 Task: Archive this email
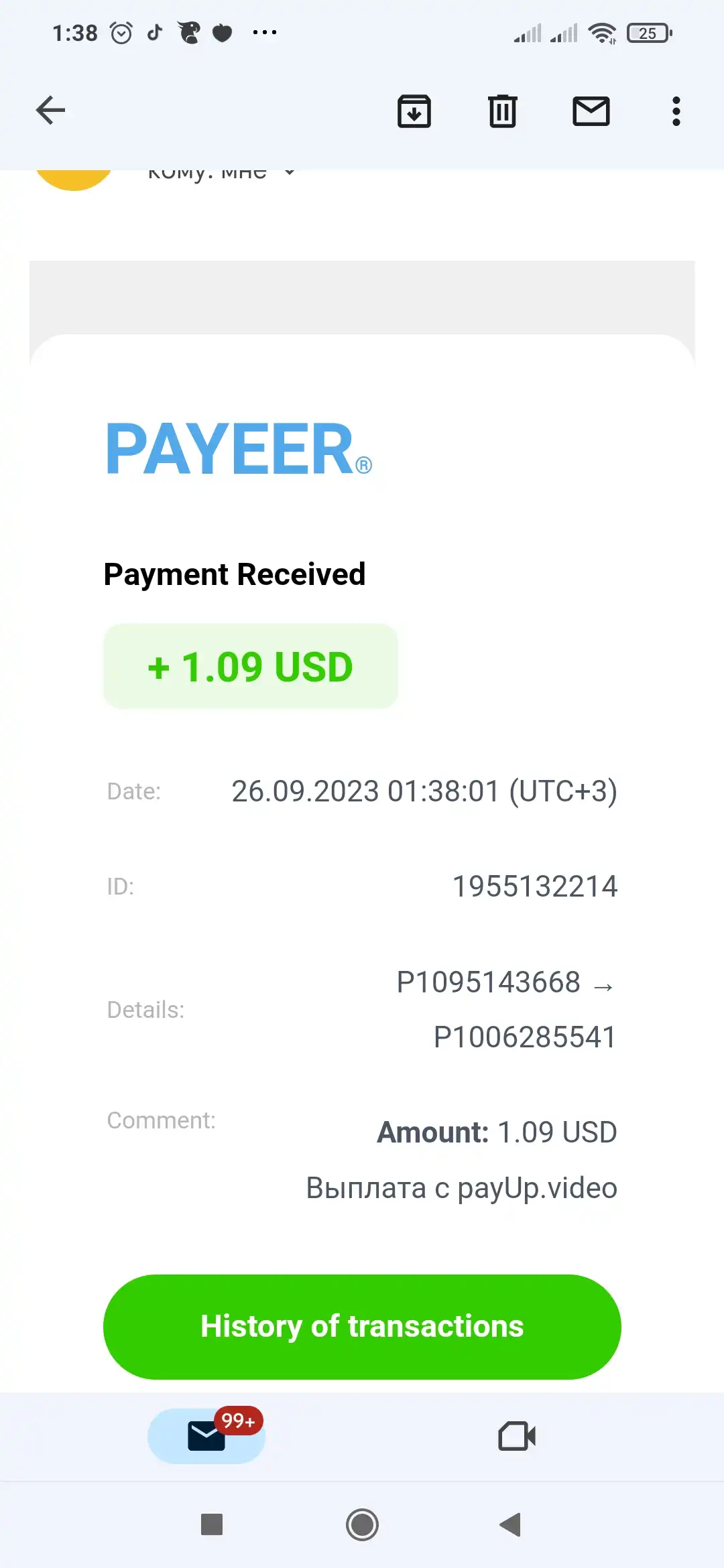[414, 111]
